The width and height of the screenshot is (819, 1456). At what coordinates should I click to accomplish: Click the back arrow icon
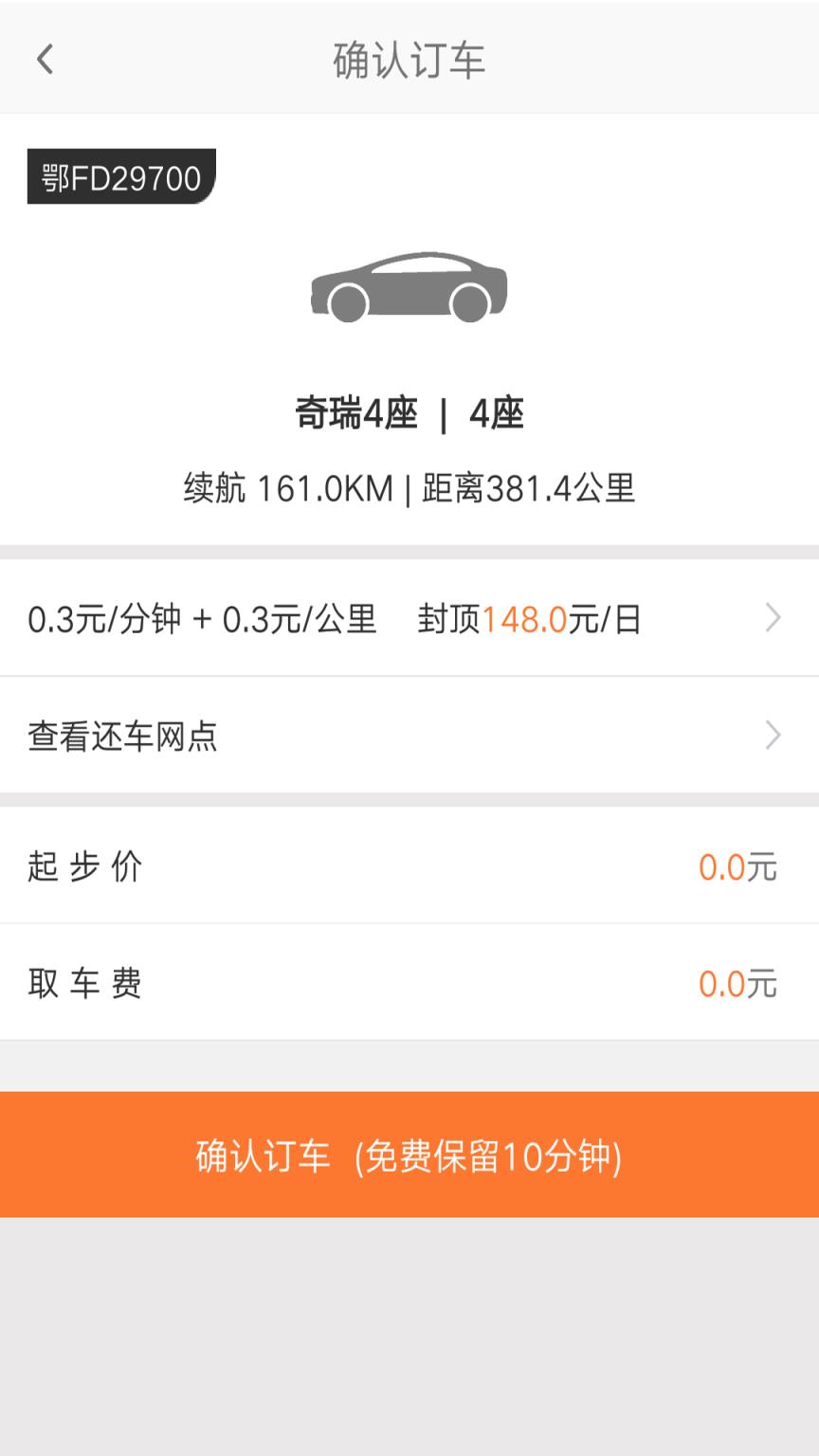(45, 58)
